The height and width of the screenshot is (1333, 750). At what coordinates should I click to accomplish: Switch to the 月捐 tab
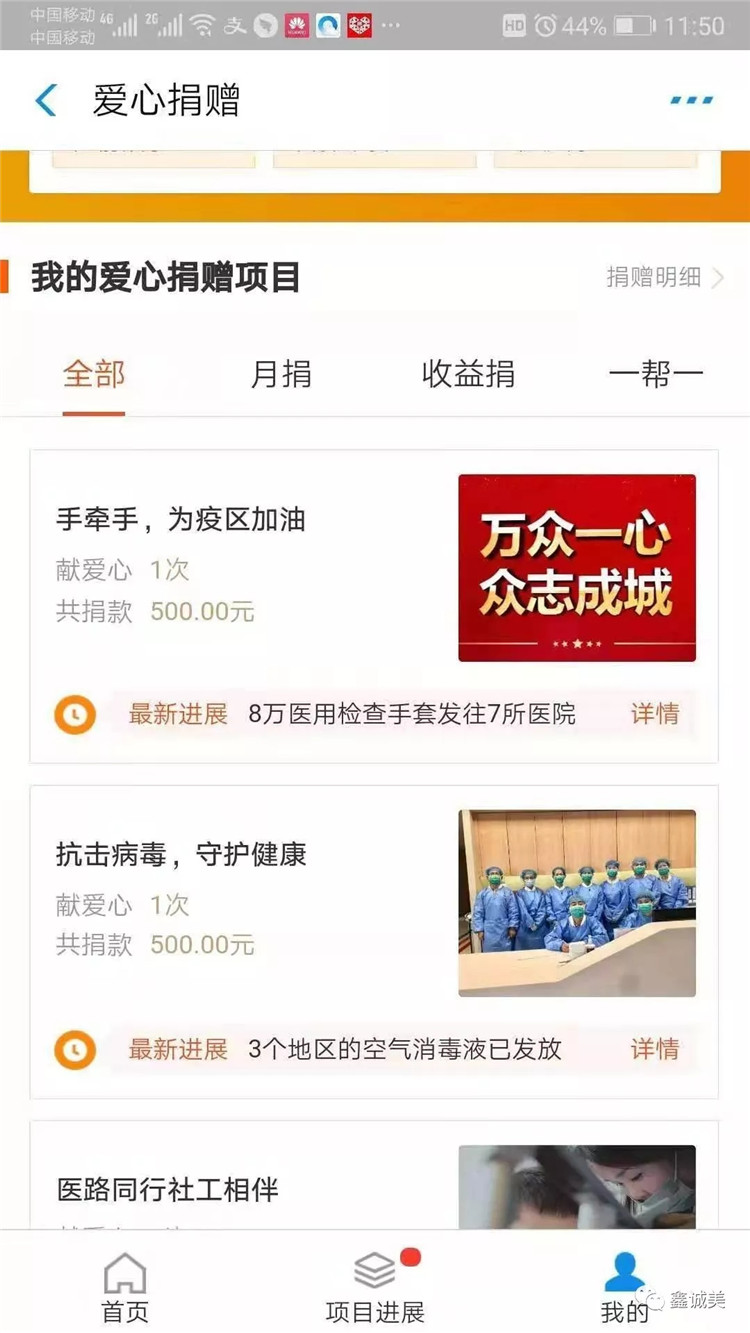point(281,375)
